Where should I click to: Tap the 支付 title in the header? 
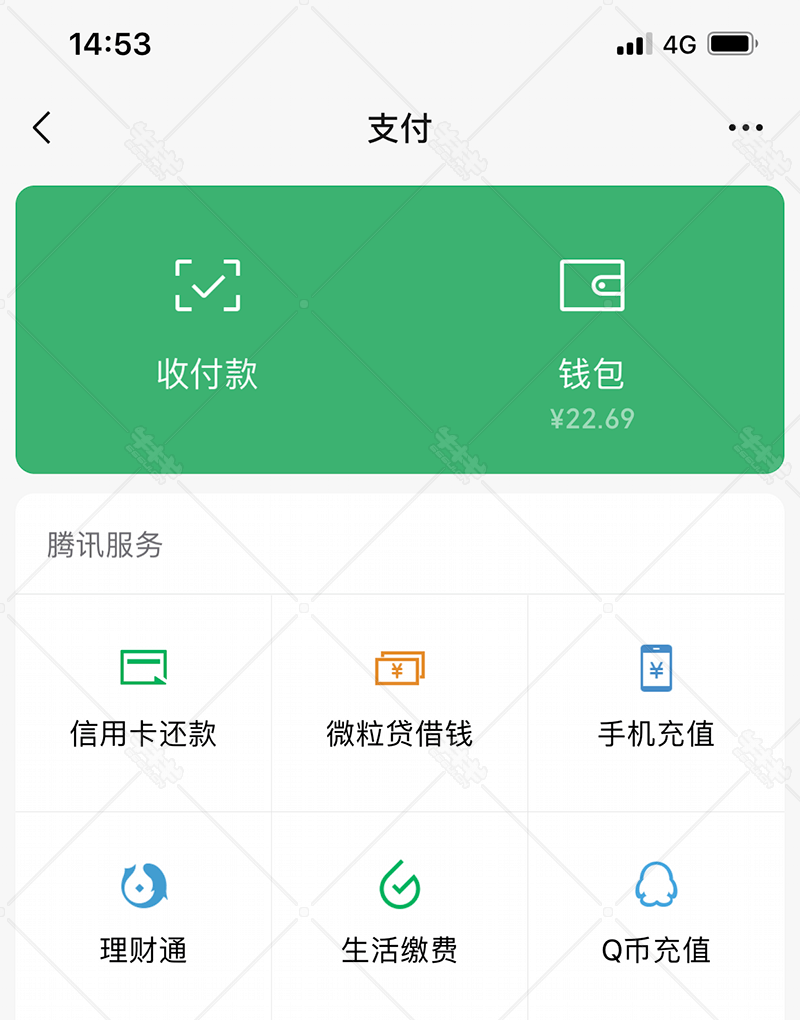pos(400,128)
